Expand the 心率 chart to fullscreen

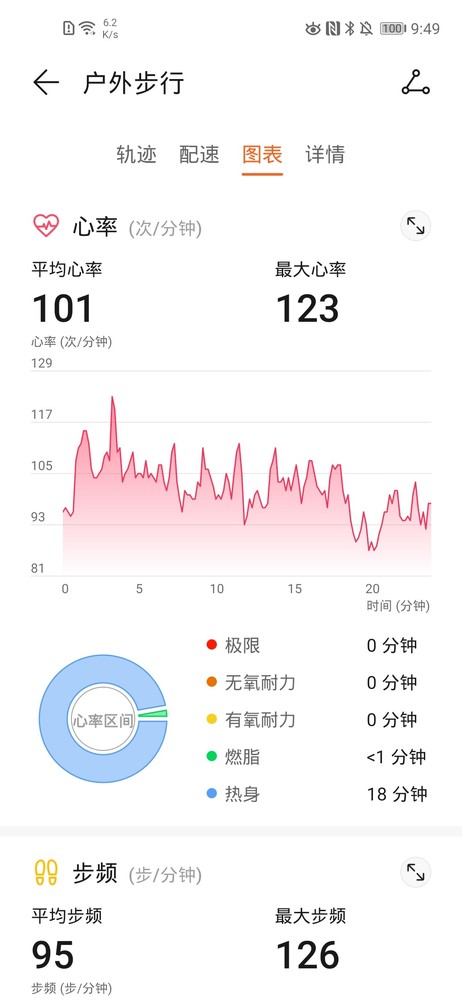[x=415, y=226]
